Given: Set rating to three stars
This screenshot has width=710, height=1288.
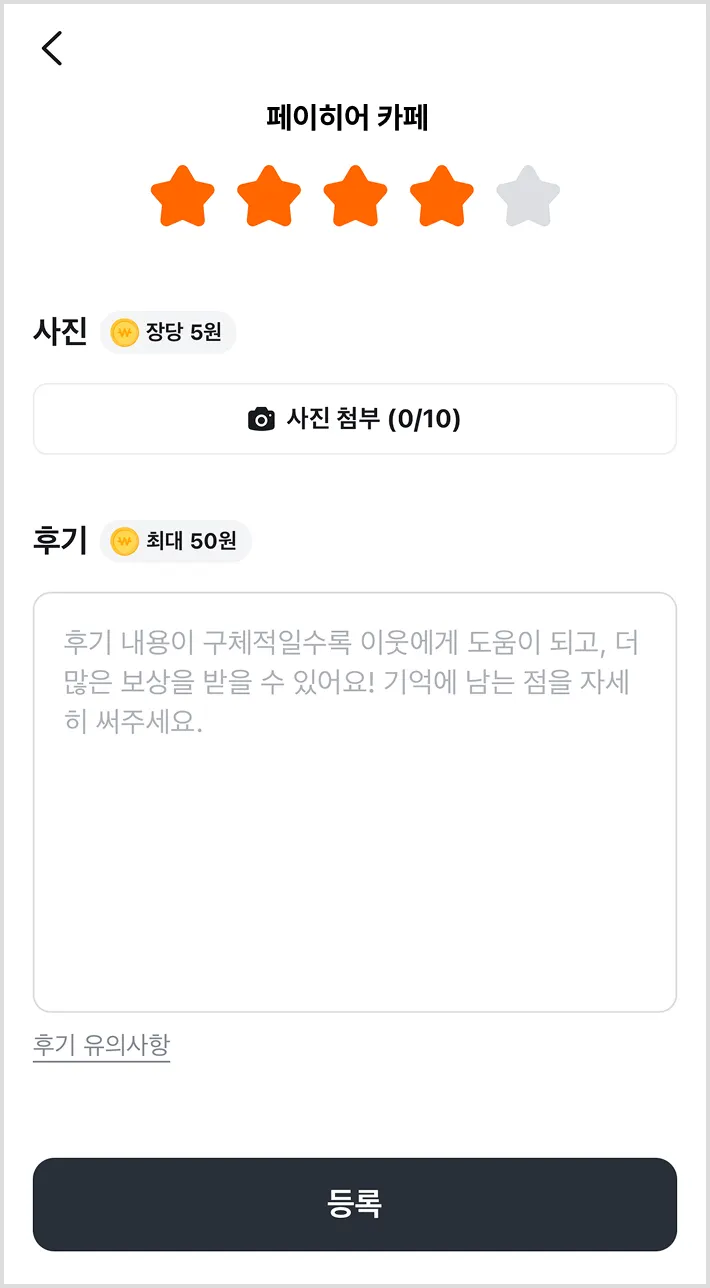Looking at the screenshot, I should [355, 197].
